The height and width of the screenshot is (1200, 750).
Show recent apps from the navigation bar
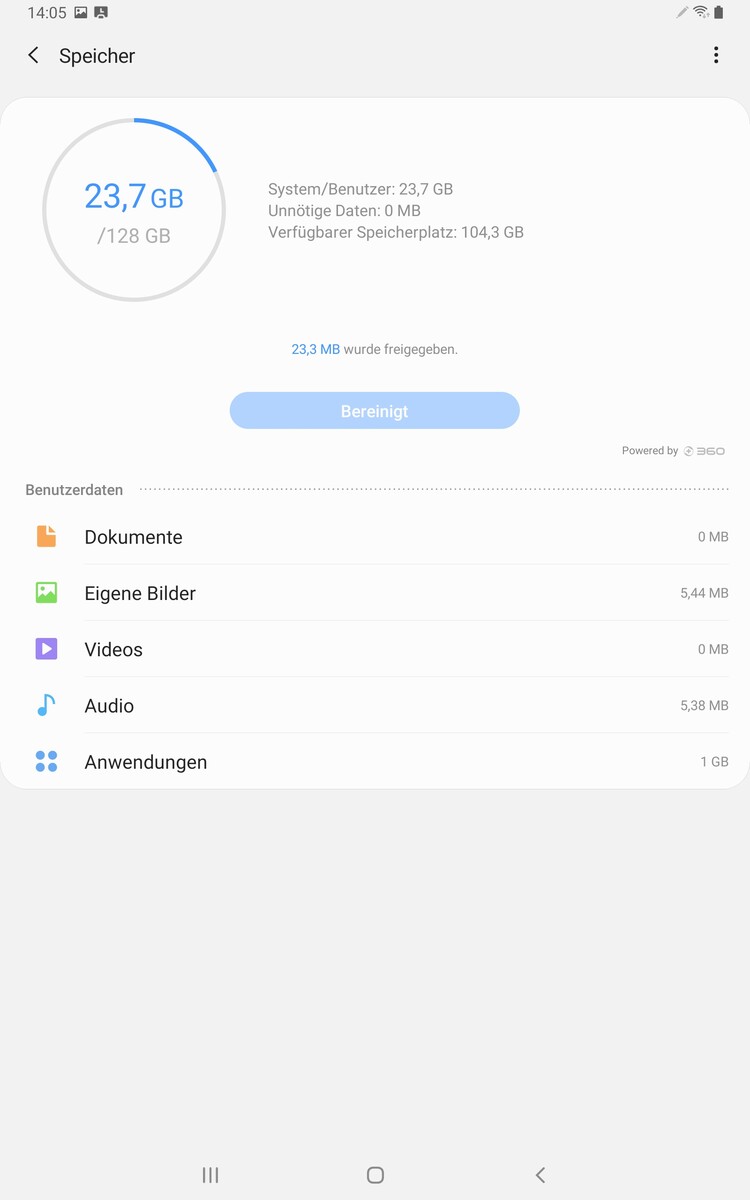tap(210, 1175)
